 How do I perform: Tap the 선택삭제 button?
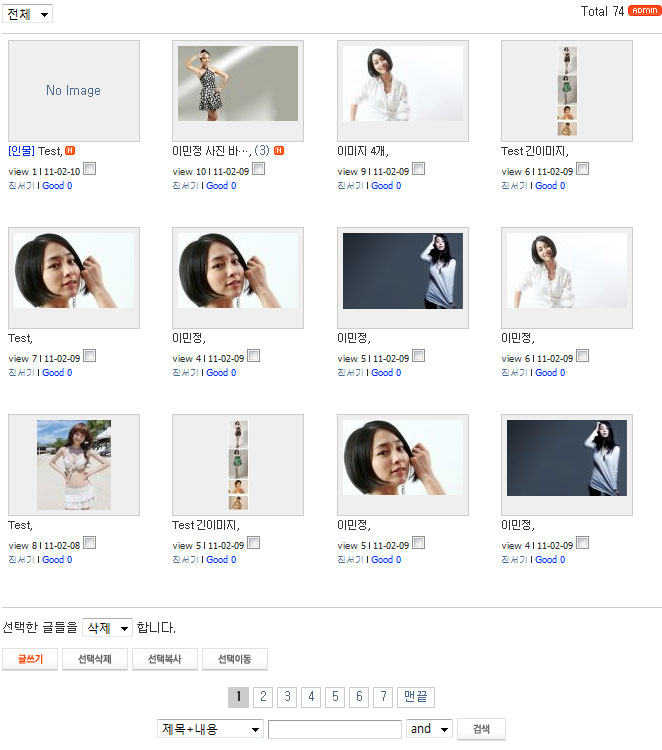click(x=94, y=659)
